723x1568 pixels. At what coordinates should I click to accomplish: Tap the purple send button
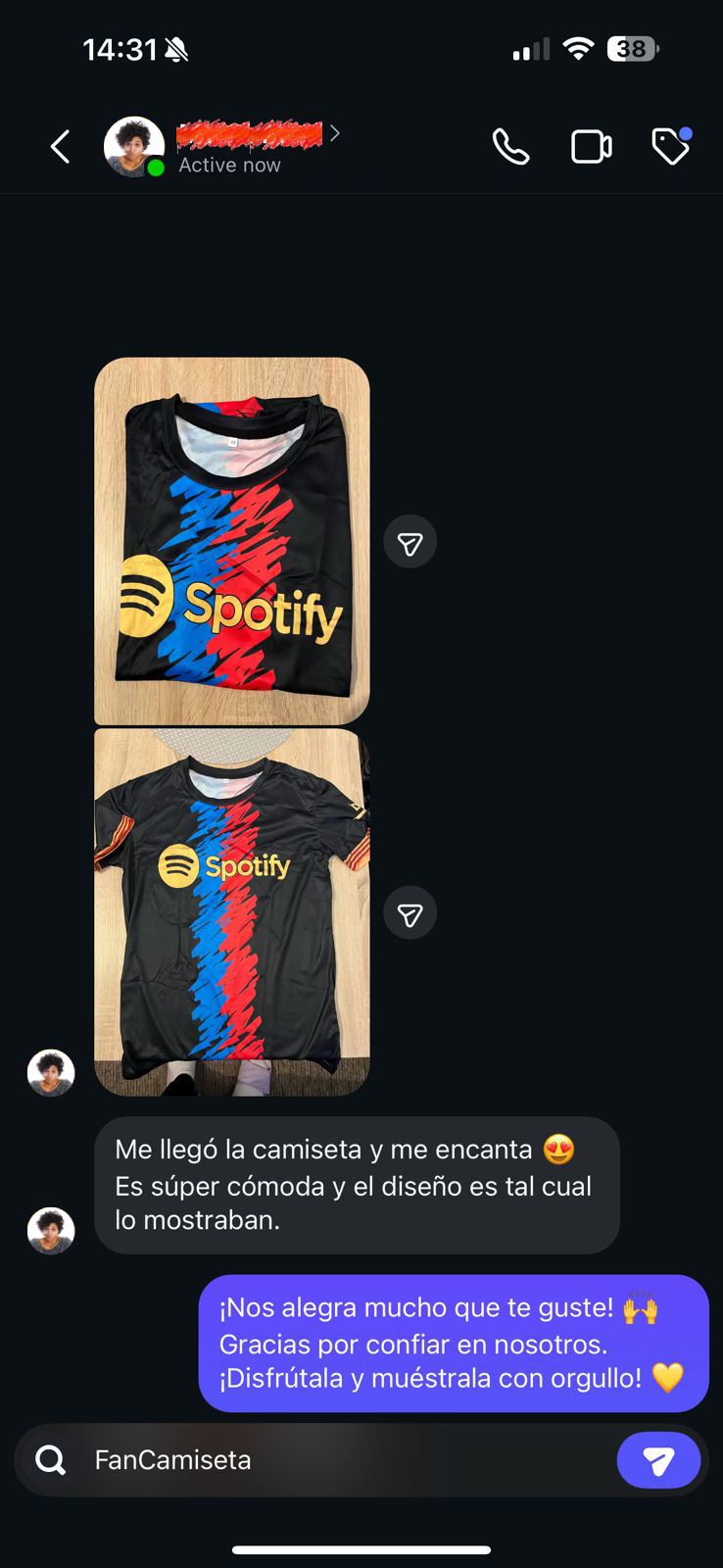tap(658, 1460)
